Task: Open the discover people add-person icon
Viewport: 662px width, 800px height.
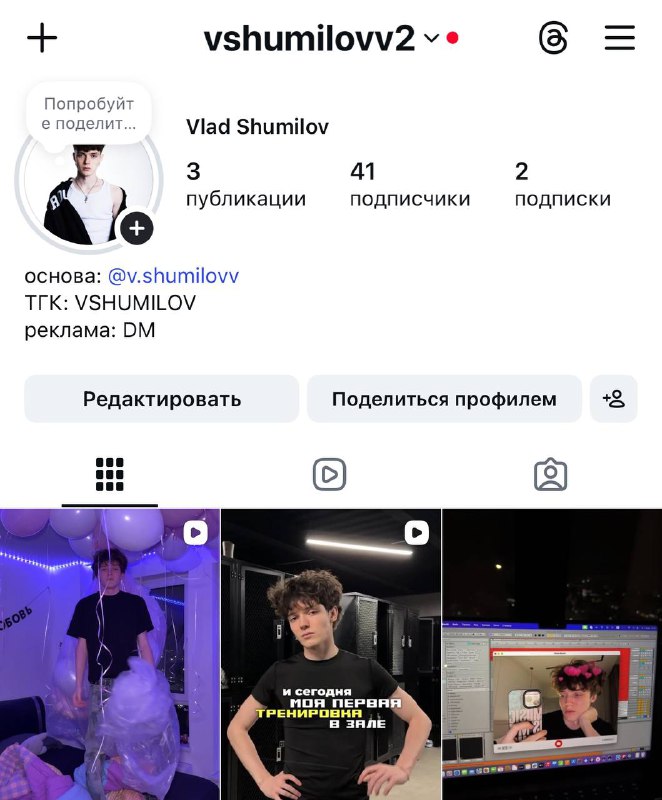Action: (x=613, y=399)
